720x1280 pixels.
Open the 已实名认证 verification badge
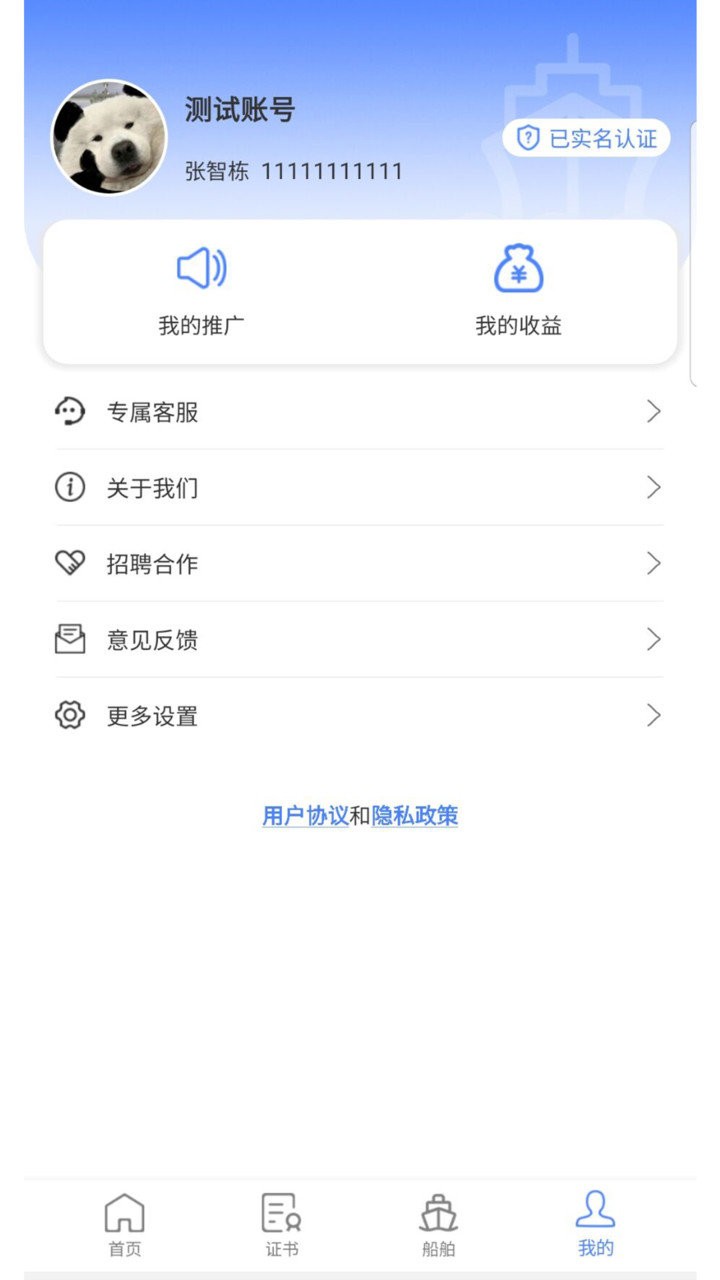(586, 138)
